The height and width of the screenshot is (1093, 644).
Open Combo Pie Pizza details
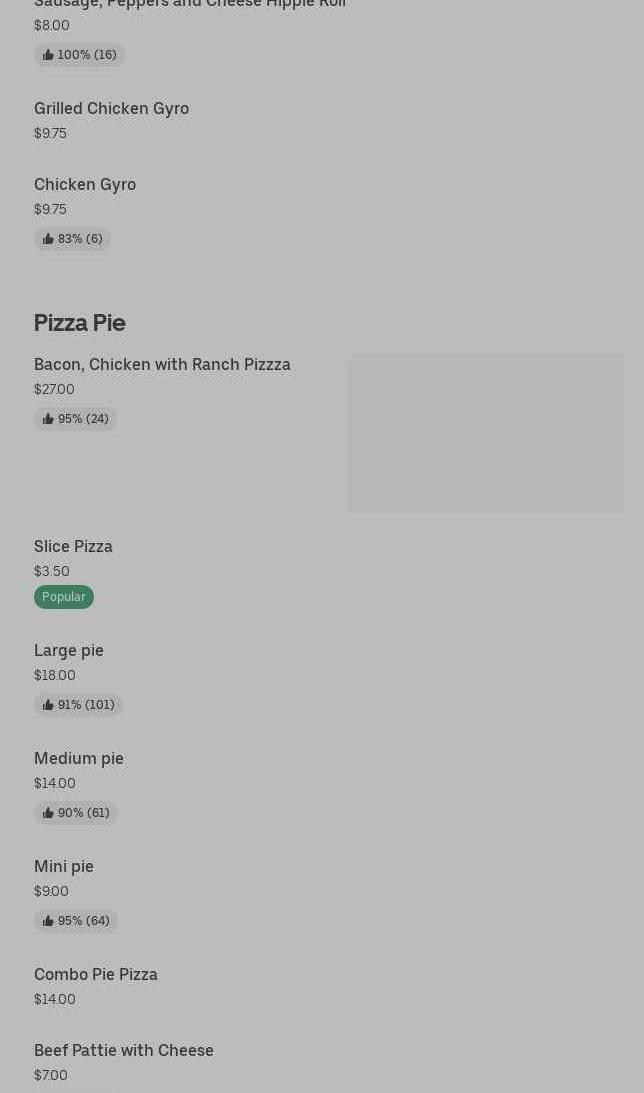[x=96, y=974]
